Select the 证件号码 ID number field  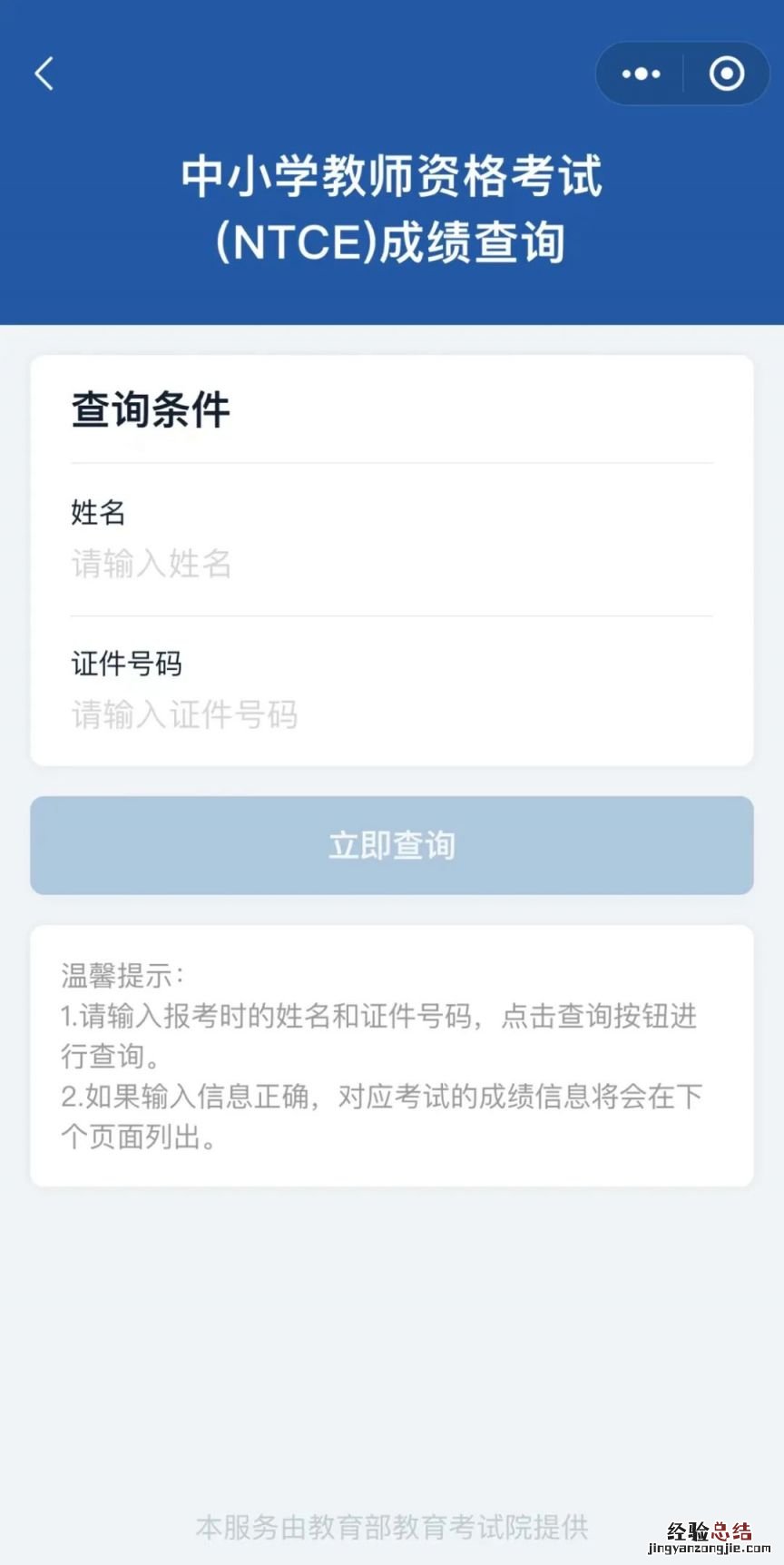[x=390, y=715]
